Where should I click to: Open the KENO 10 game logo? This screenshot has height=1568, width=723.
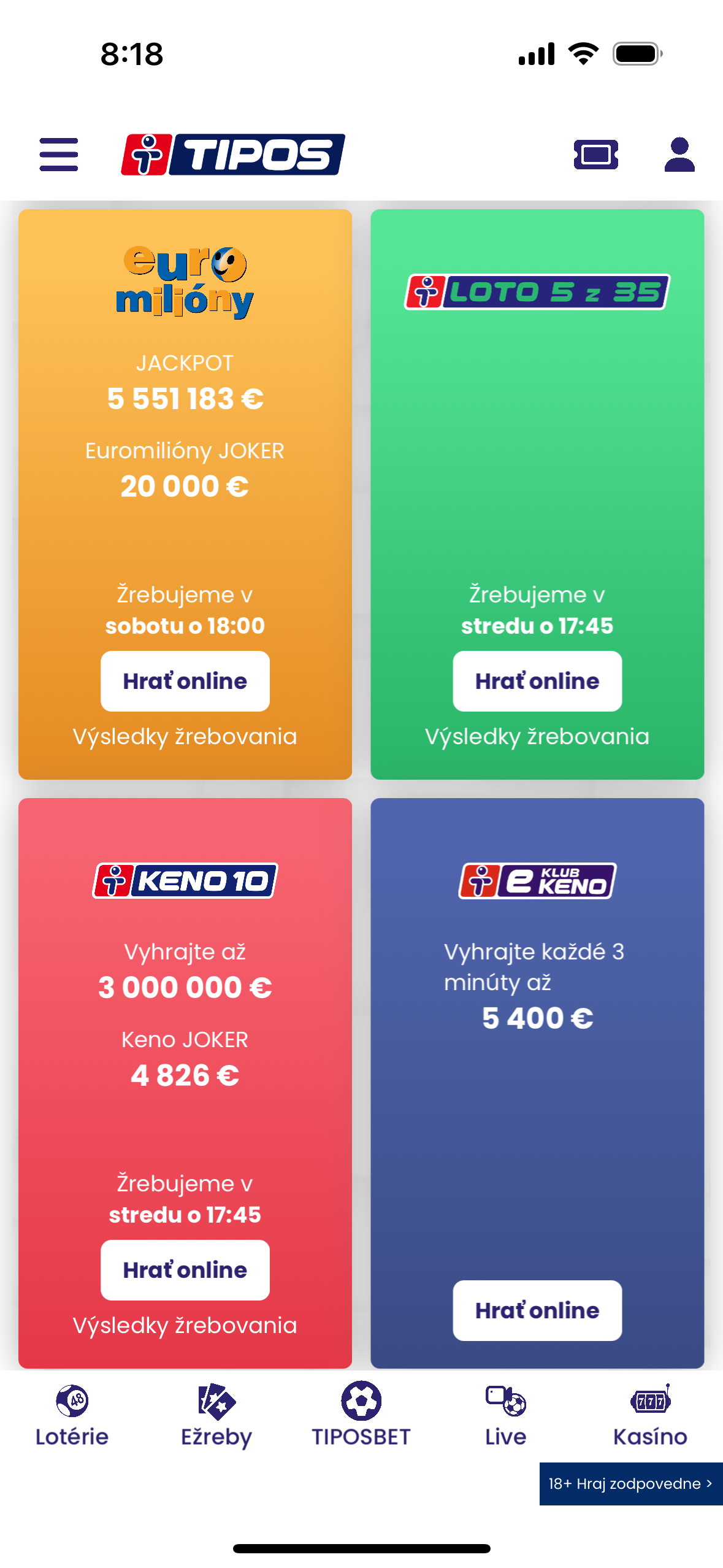[x=185, y=880]
